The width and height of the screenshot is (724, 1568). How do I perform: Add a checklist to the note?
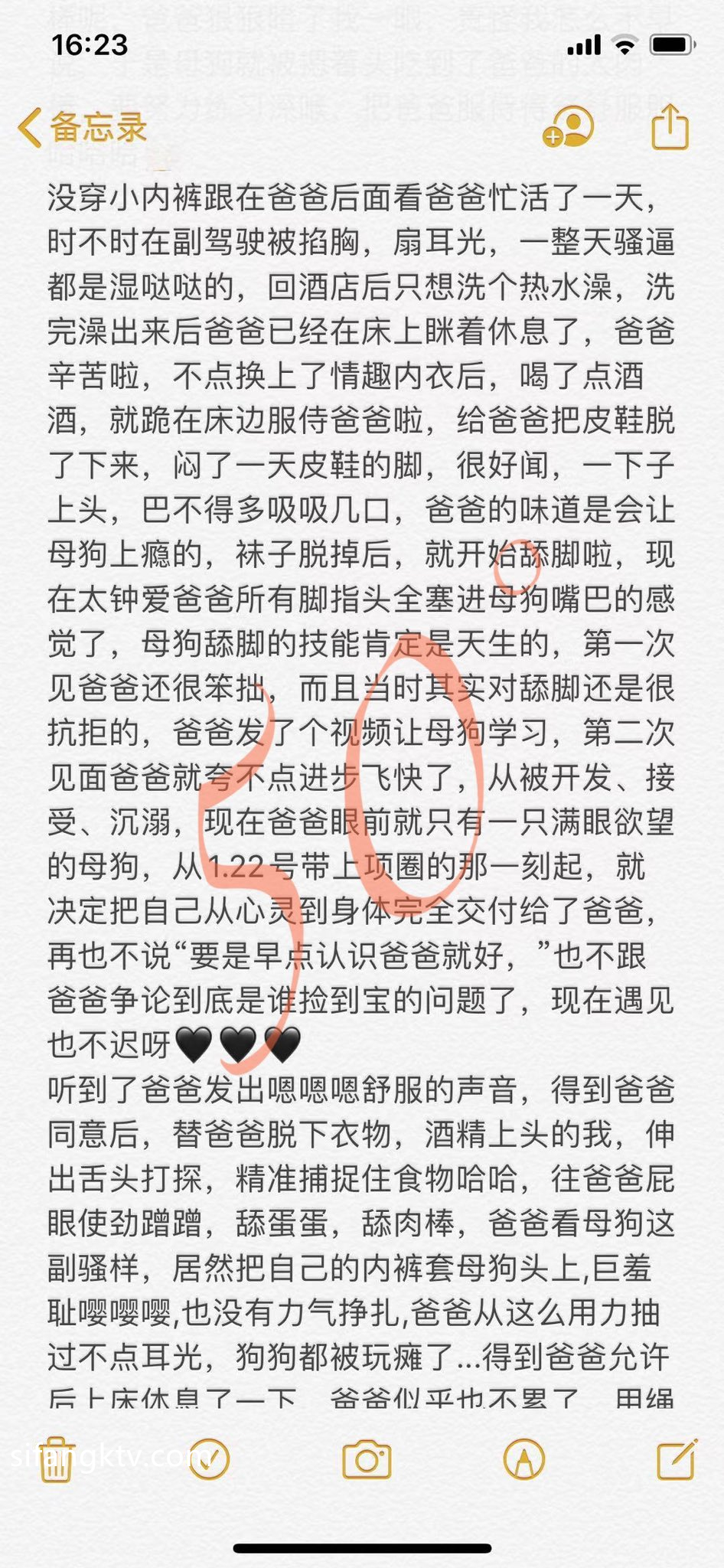click(209, 1459)
